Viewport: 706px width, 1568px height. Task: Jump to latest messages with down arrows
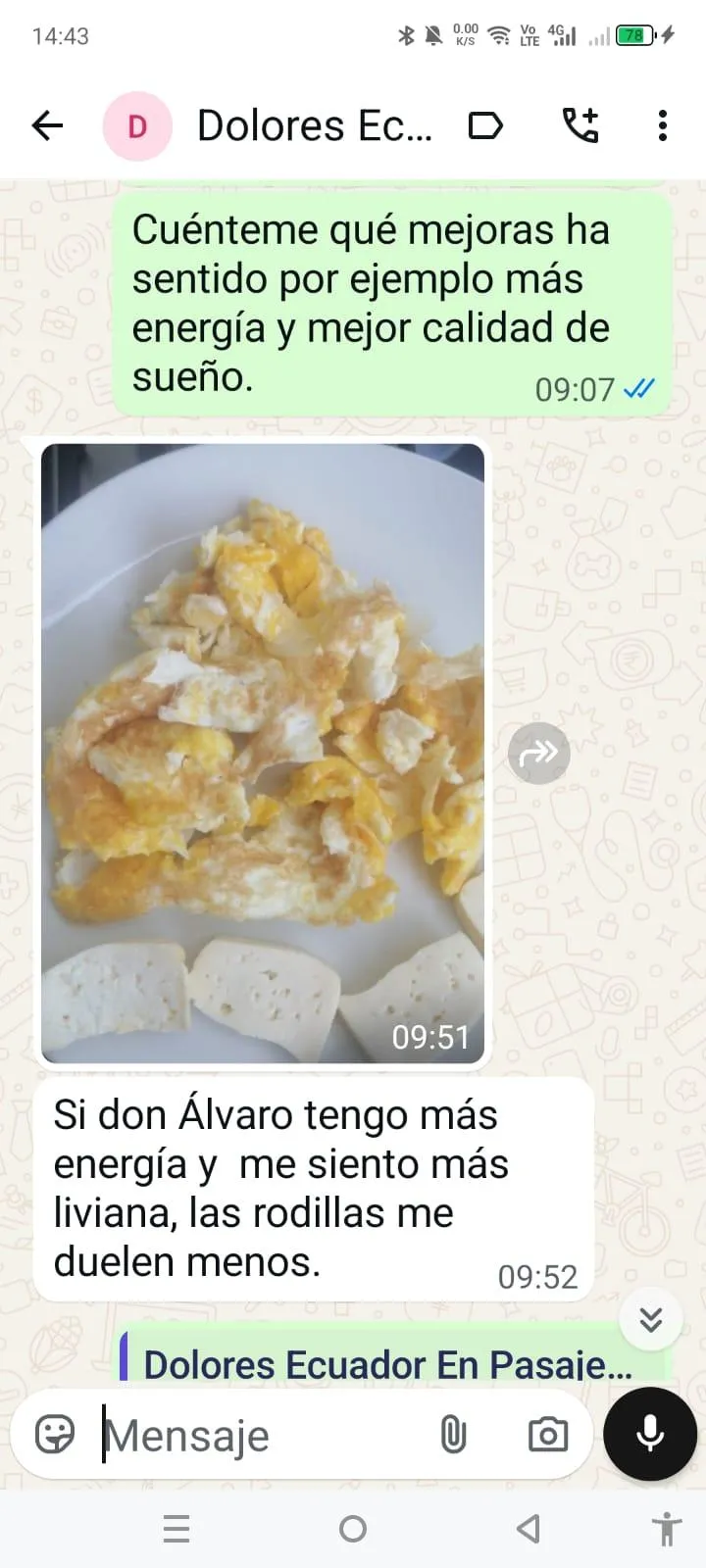tap(651, 1319)
